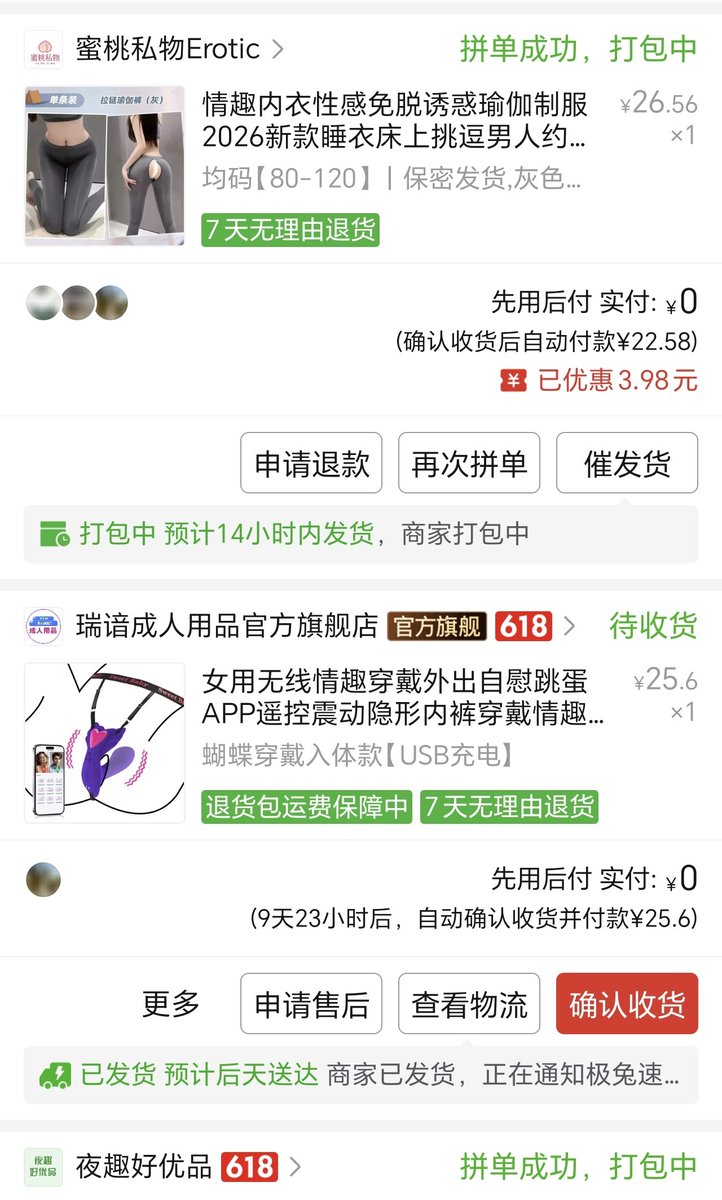Select 再次拼单 for the first order
The image size is (722, 1200).
click(x=469, y=463)
